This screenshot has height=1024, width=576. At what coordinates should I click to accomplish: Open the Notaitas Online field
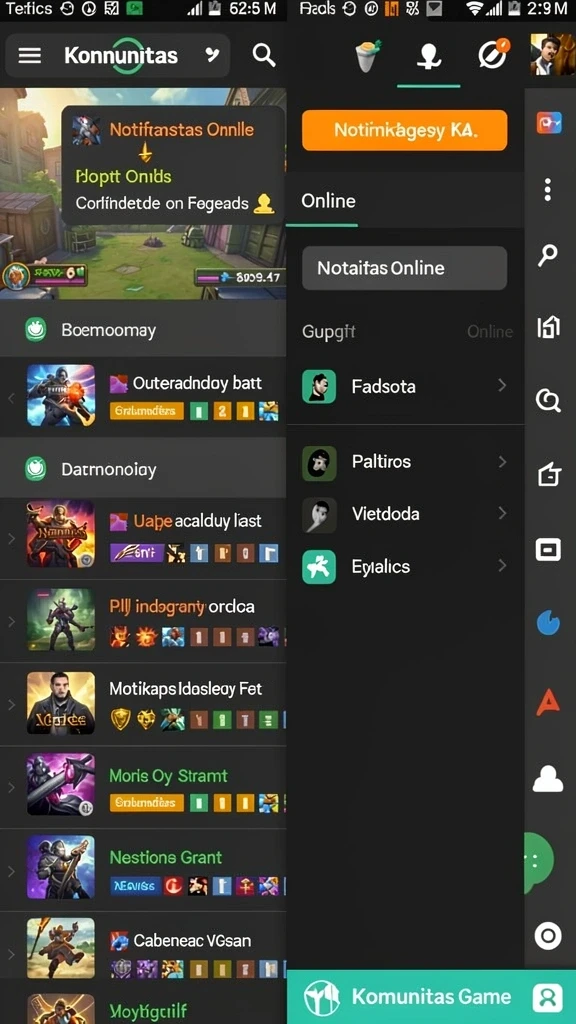404,268
